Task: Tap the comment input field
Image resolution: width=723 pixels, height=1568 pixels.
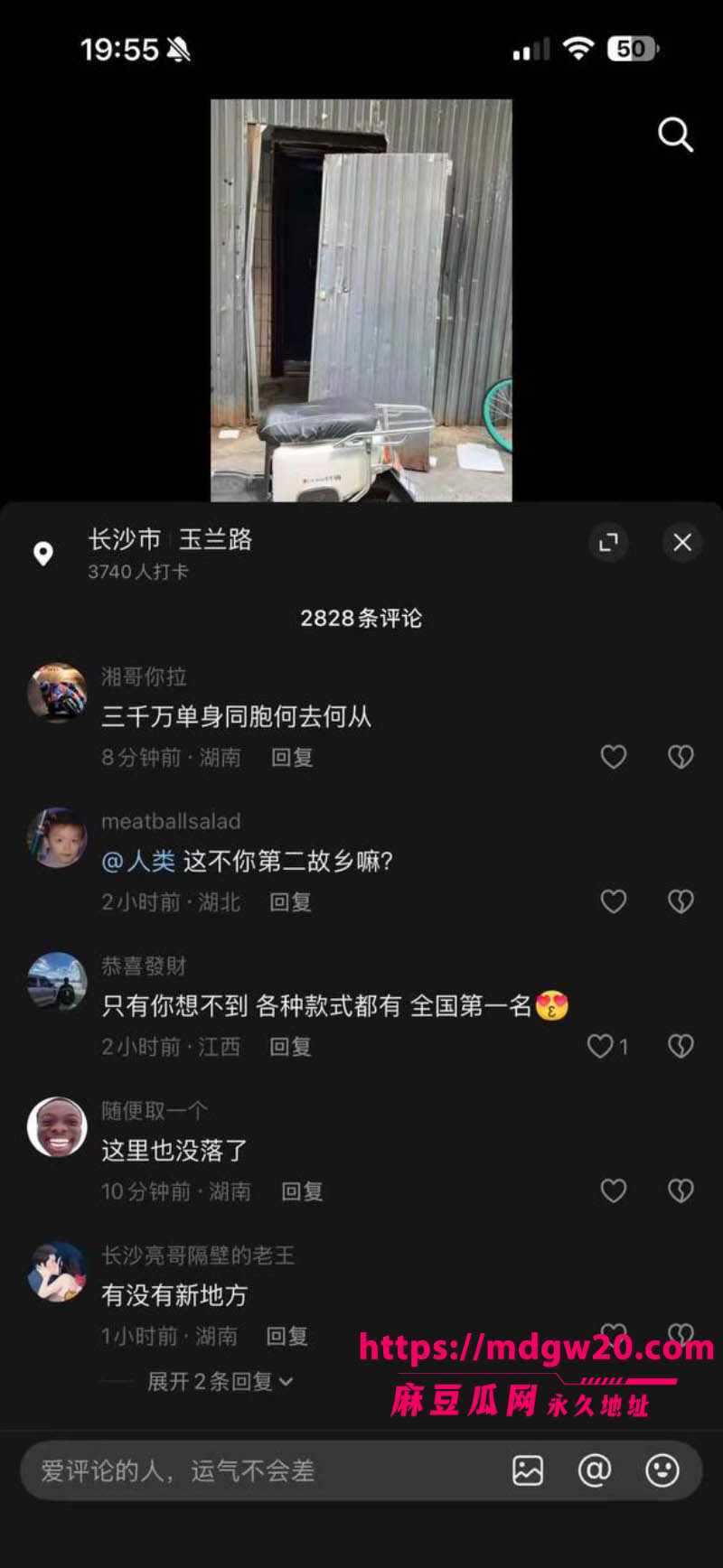Action: (262, 1470)
